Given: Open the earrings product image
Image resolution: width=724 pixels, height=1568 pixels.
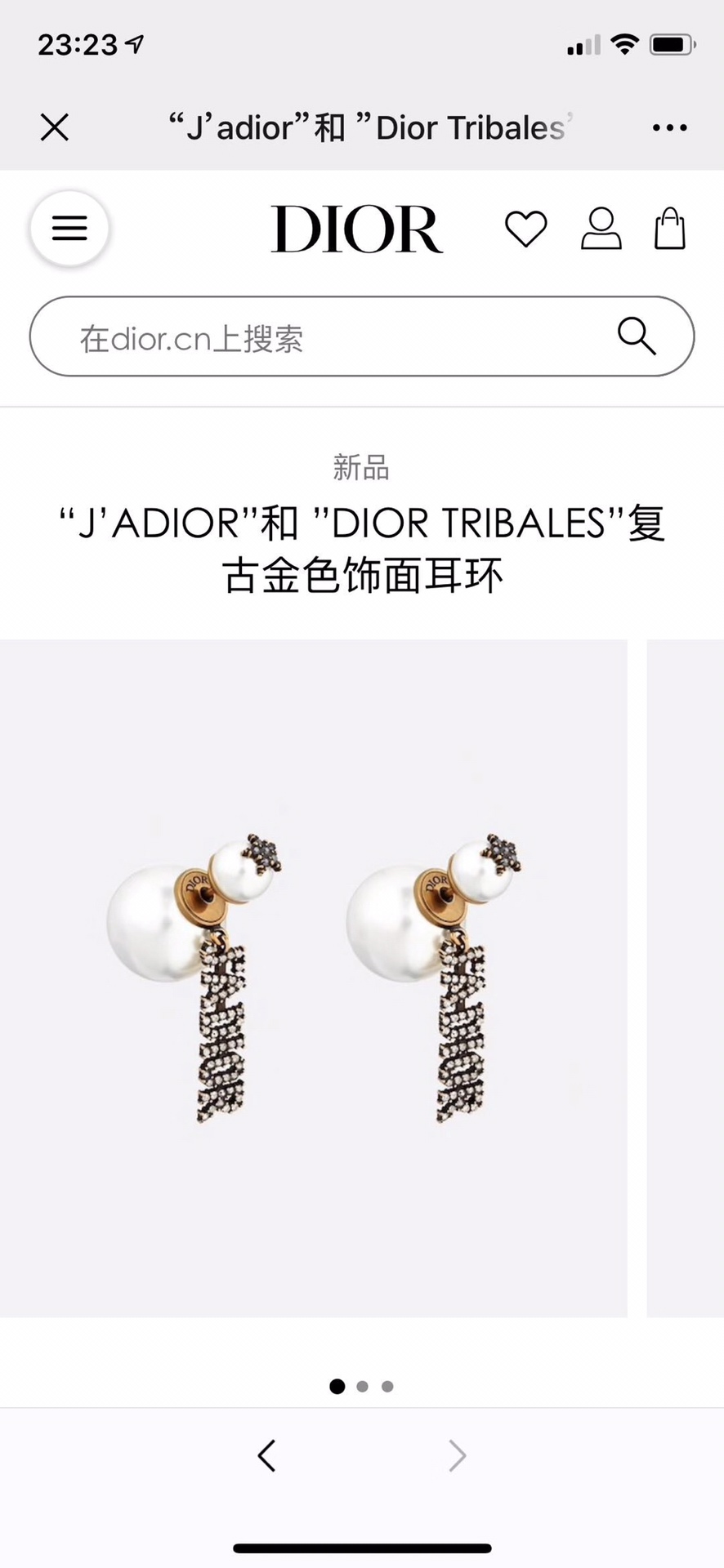Looking at the screenshot, I should click(x=313, y=978).
